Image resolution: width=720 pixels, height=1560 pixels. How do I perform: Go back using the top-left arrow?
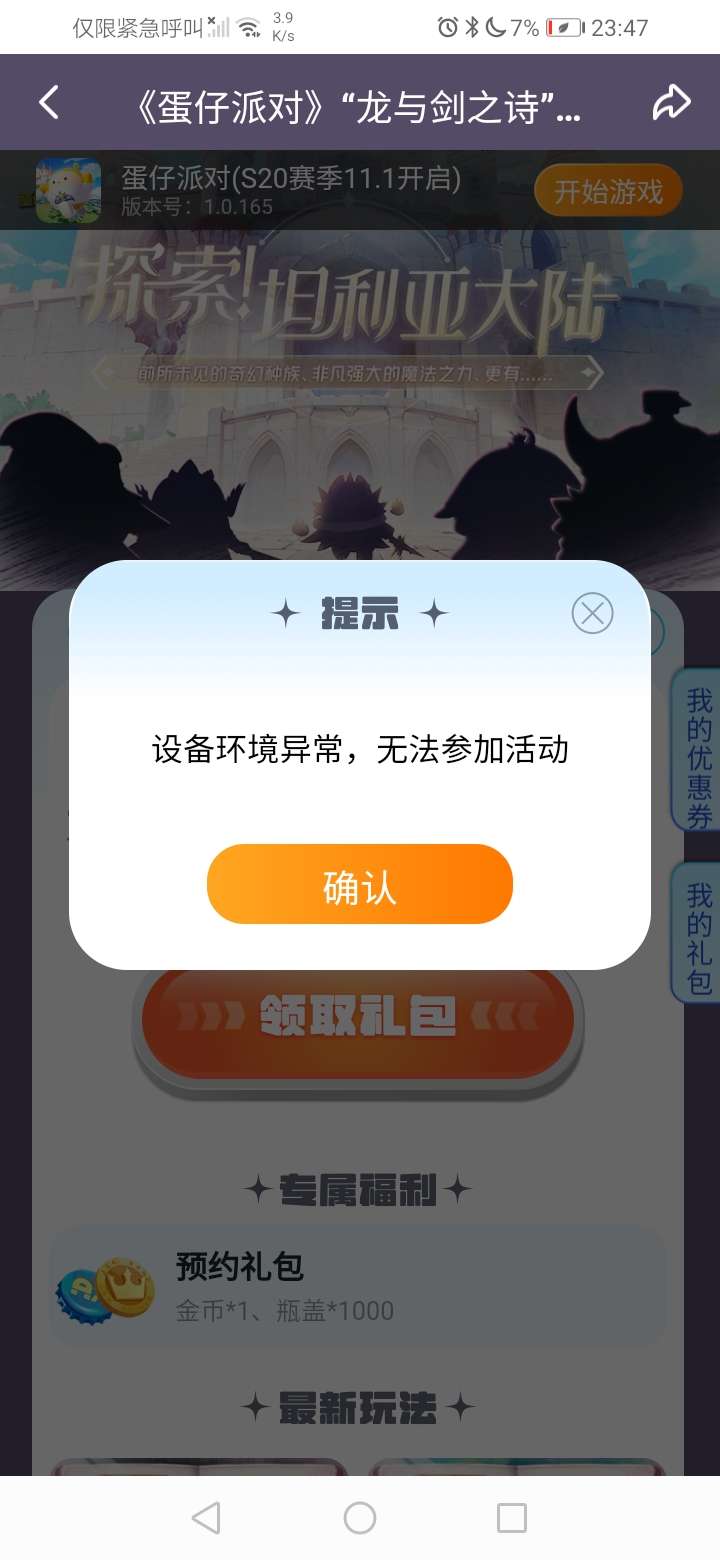tap(48, 101)
